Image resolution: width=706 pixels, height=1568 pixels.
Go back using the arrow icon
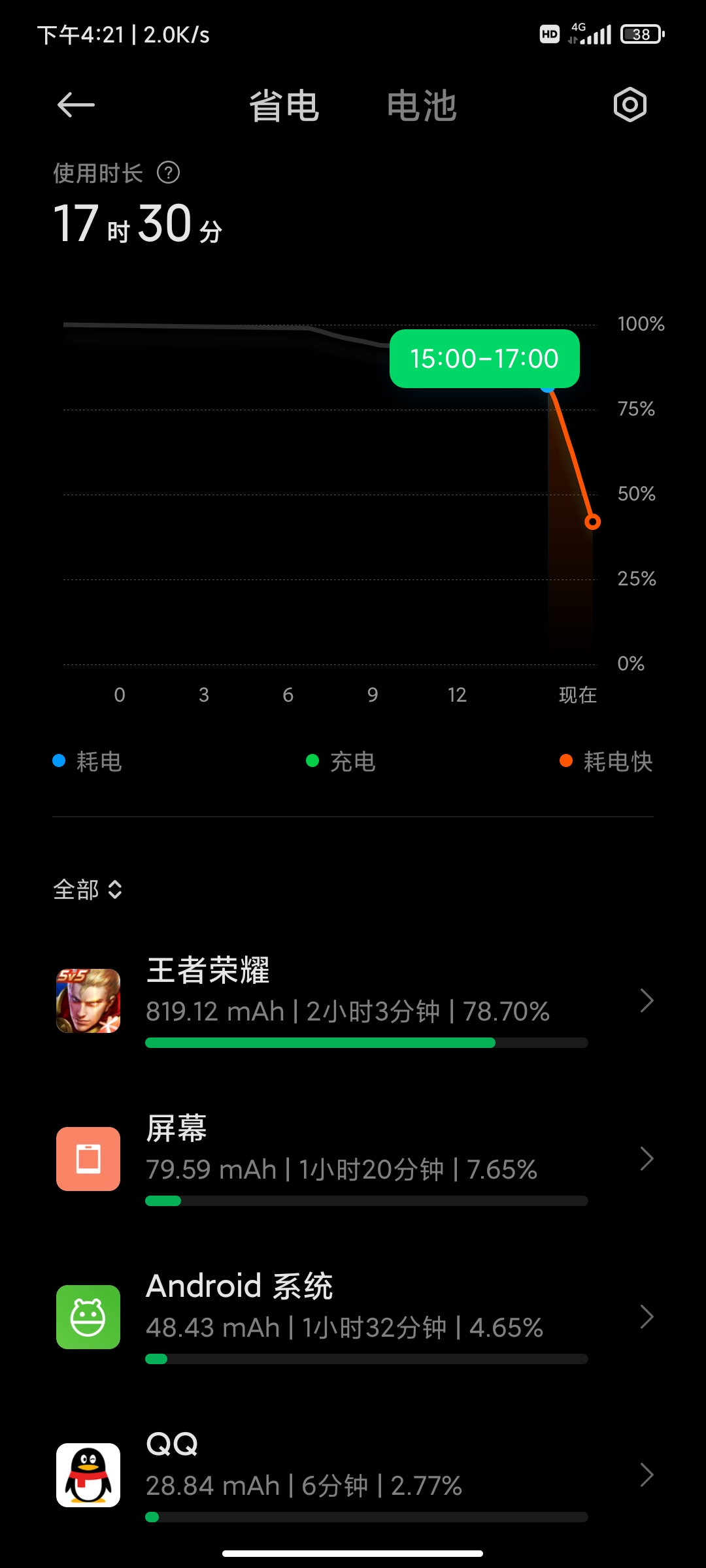click(76, 105)
